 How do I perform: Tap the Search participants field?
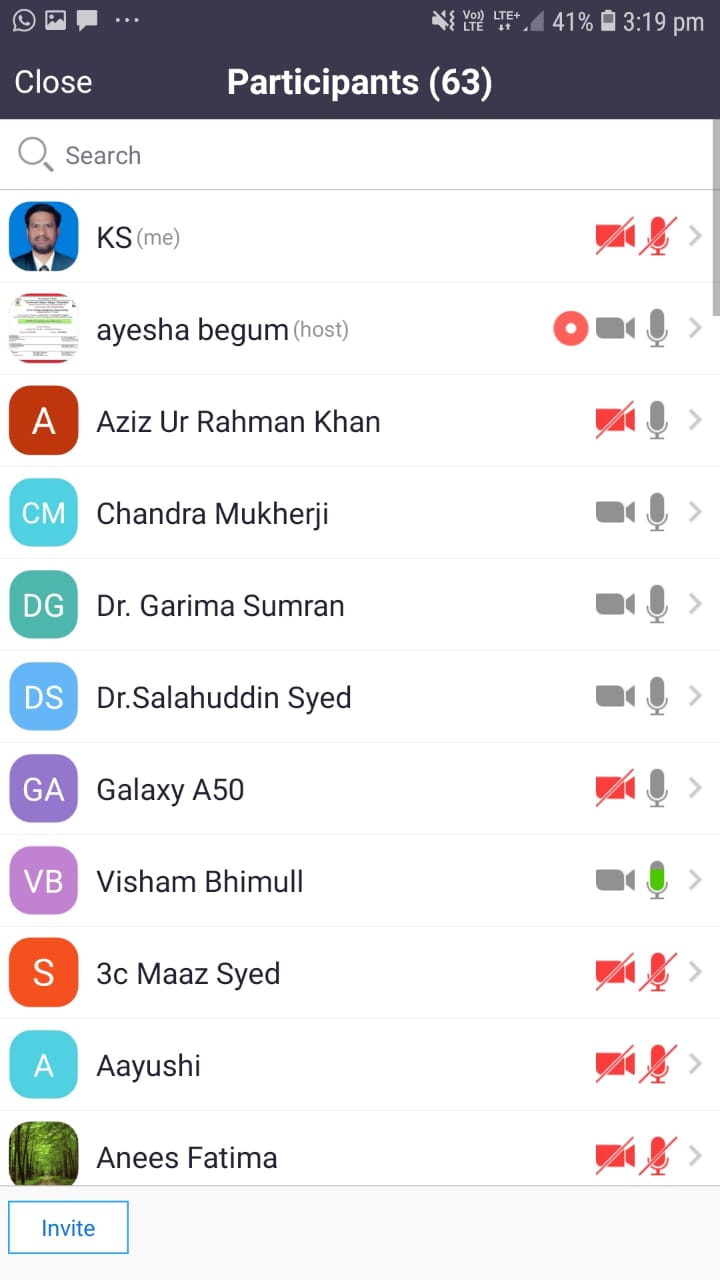tap(360, 155)
